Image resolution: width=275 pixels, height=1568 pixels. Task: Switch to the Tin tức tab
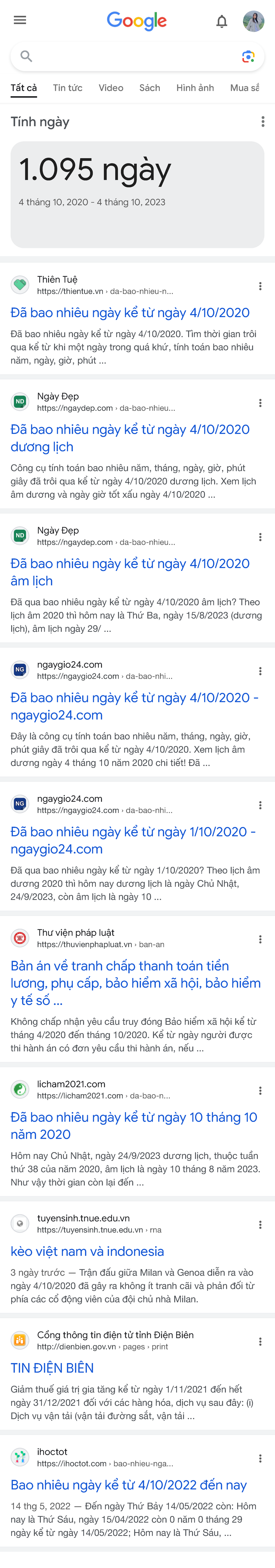(68, 88)
